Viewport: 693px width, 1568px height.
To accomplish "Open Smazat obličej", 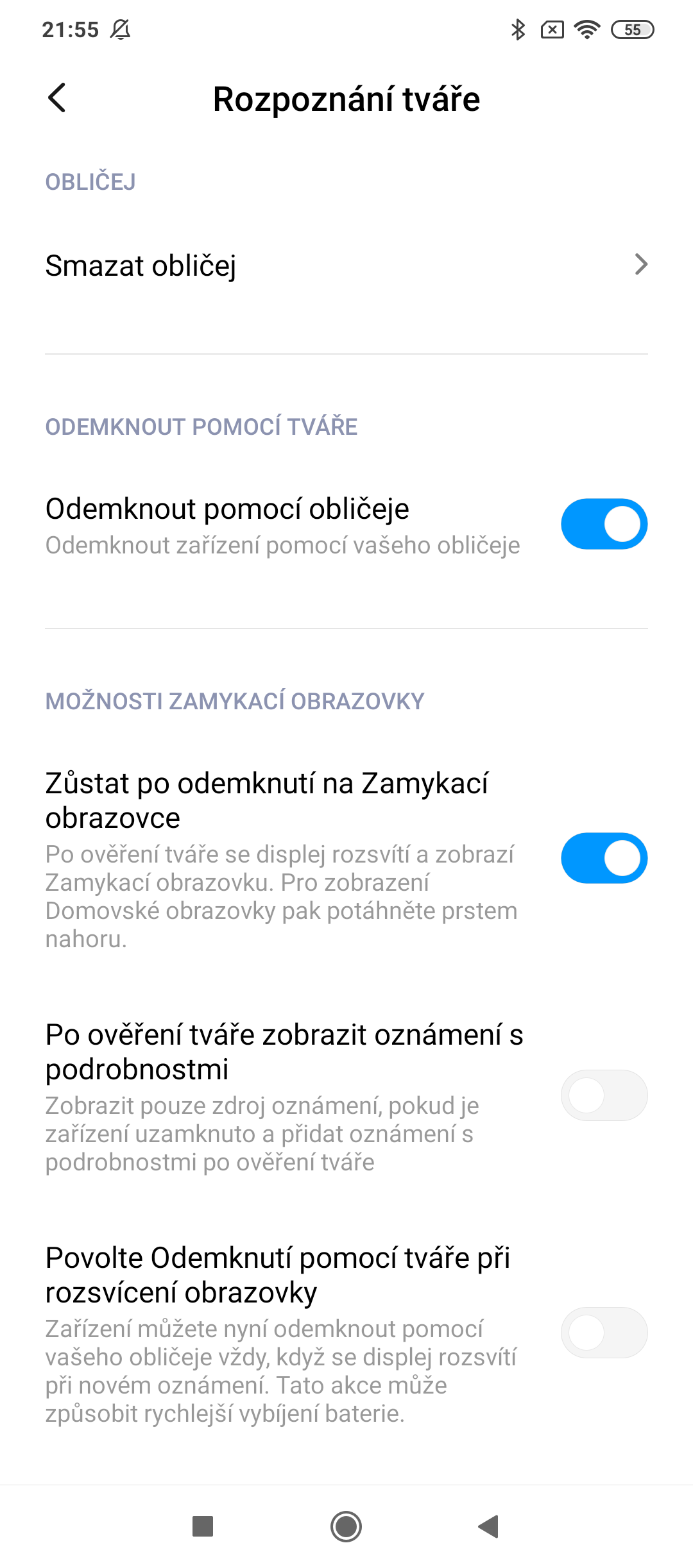I will (x=346, y=265).
